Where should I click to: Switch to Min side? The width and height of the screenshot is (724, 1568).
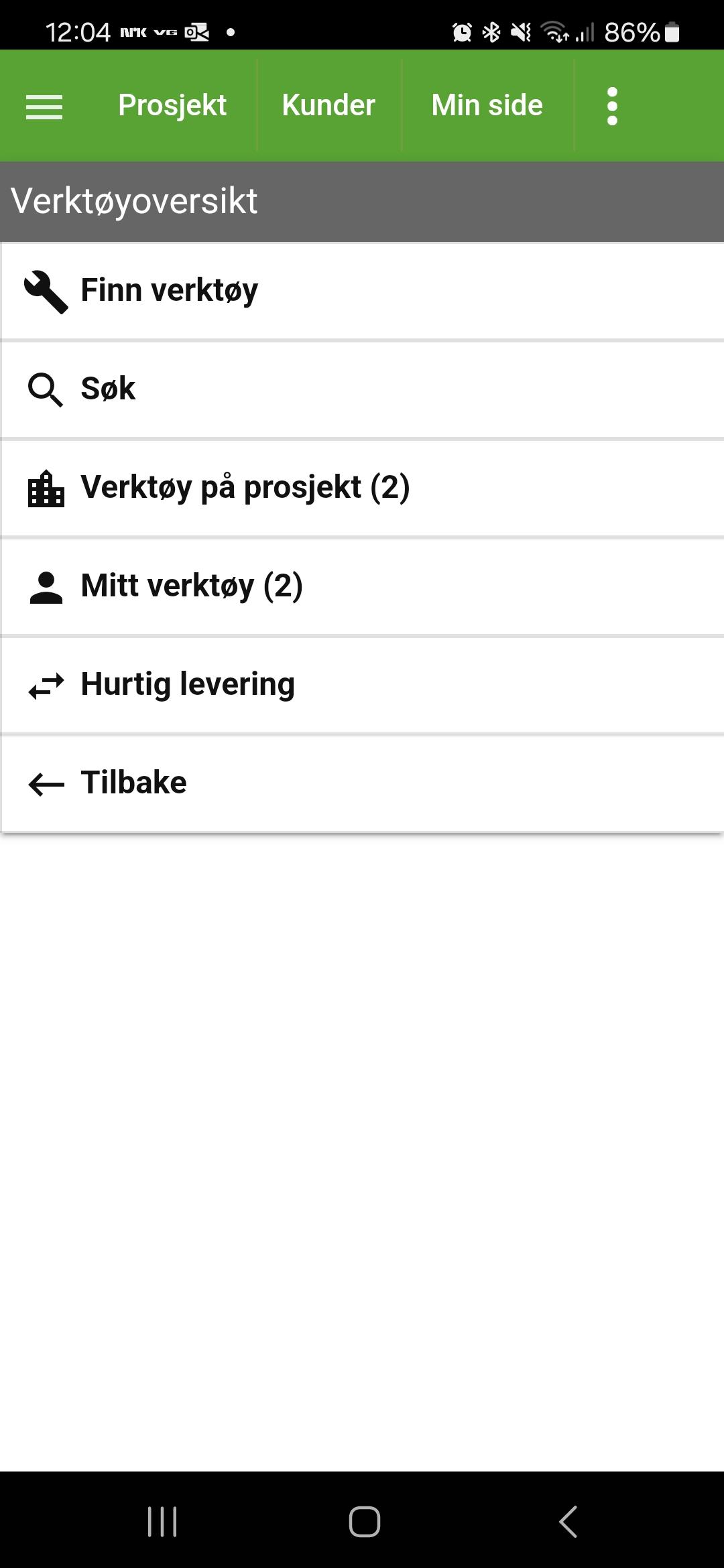click(487, 105)
